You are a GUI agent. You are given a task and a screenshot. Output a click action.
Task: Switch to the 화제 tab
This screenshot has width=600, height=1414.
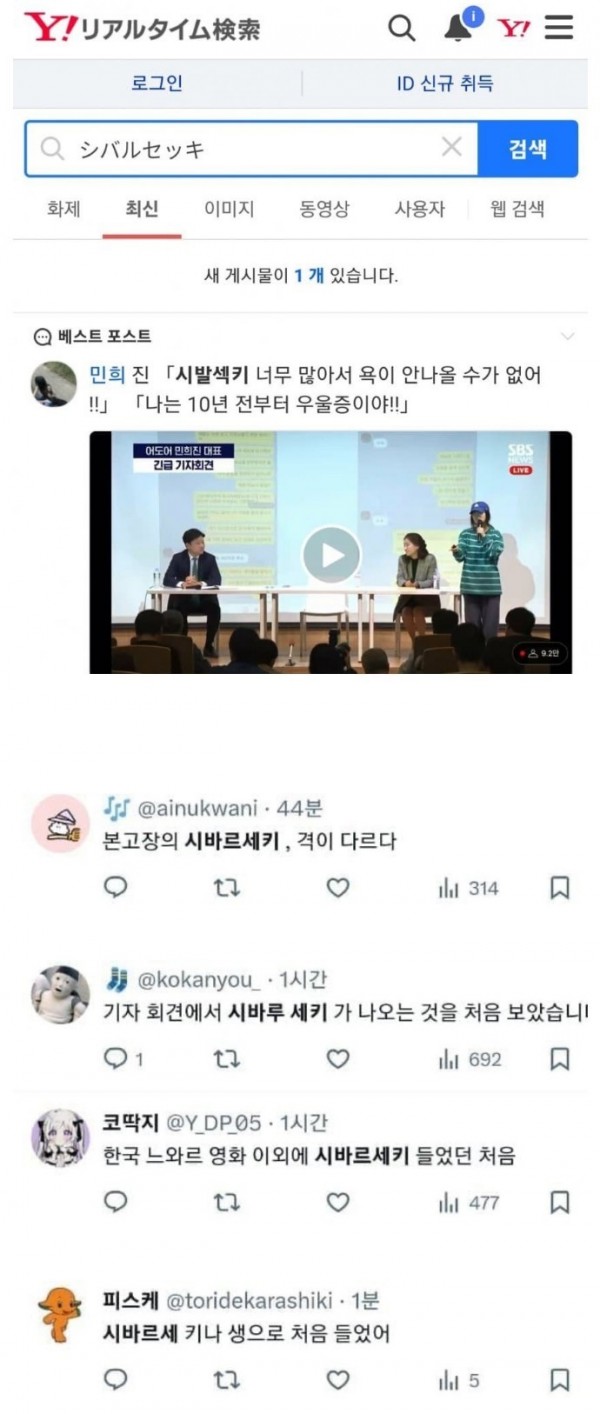coord(63,209)
